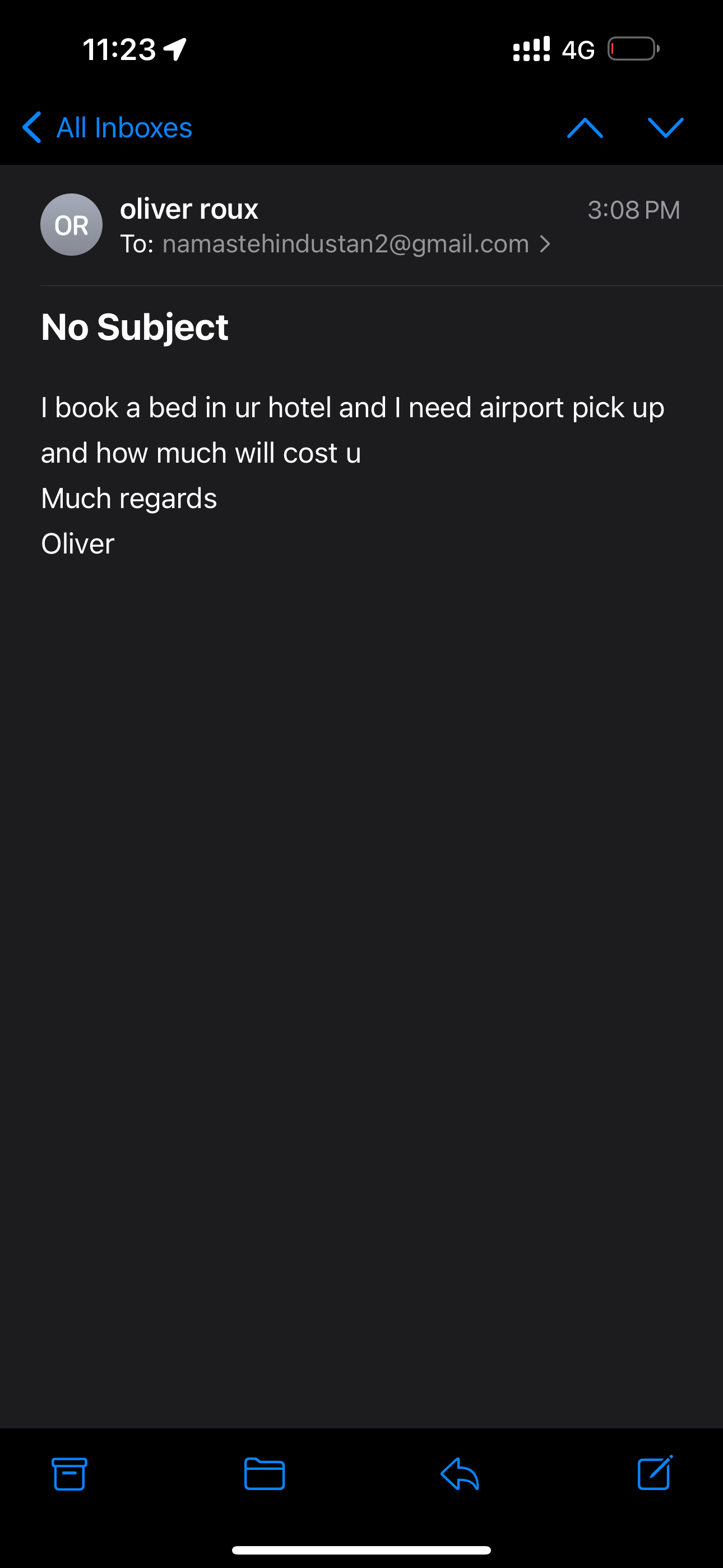Open oliver roux sender avatar

pyautogui.click(x=71, y=225)
